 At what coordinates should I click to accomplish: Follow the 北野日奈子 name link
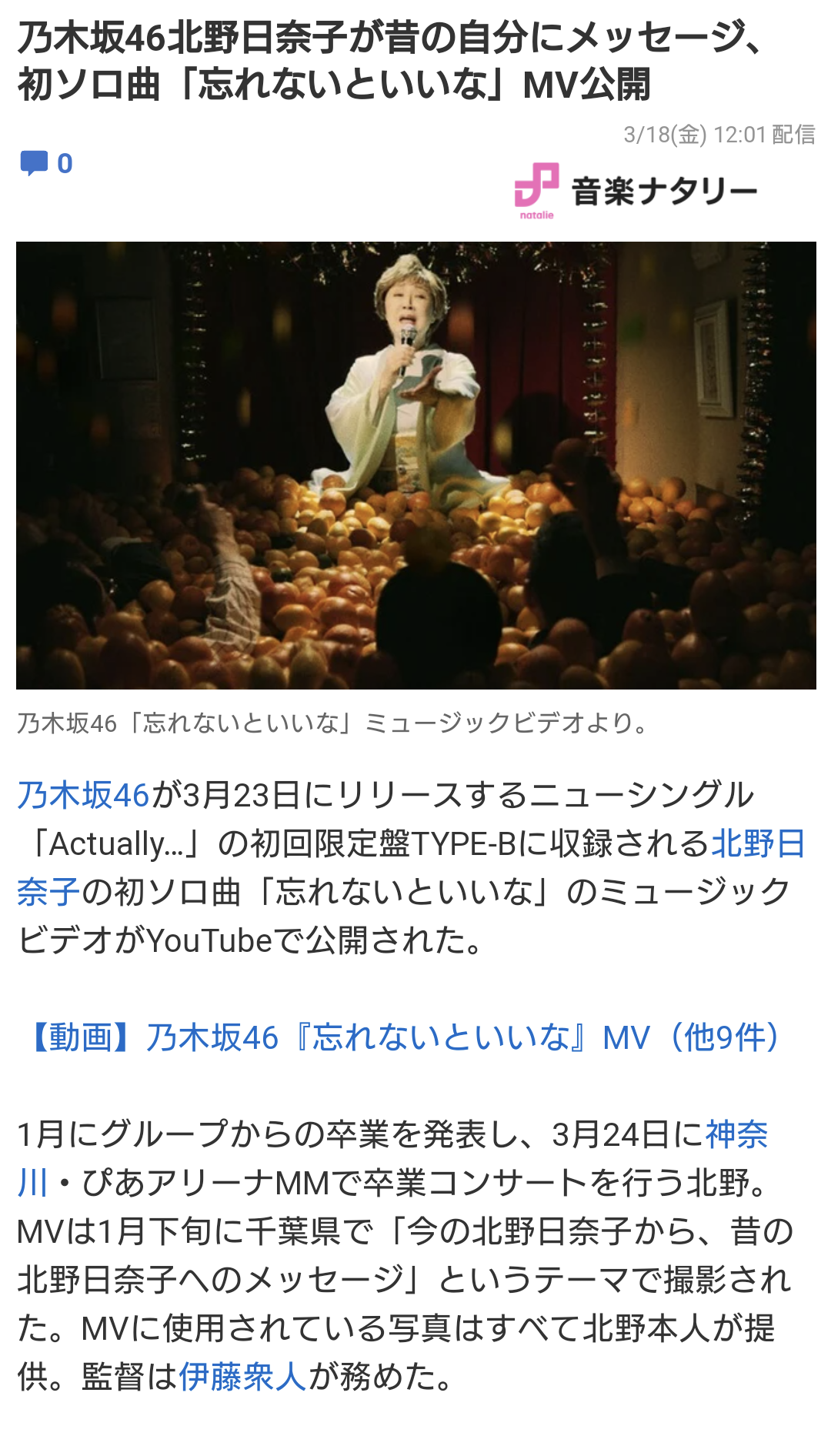(x=757, y=843)
